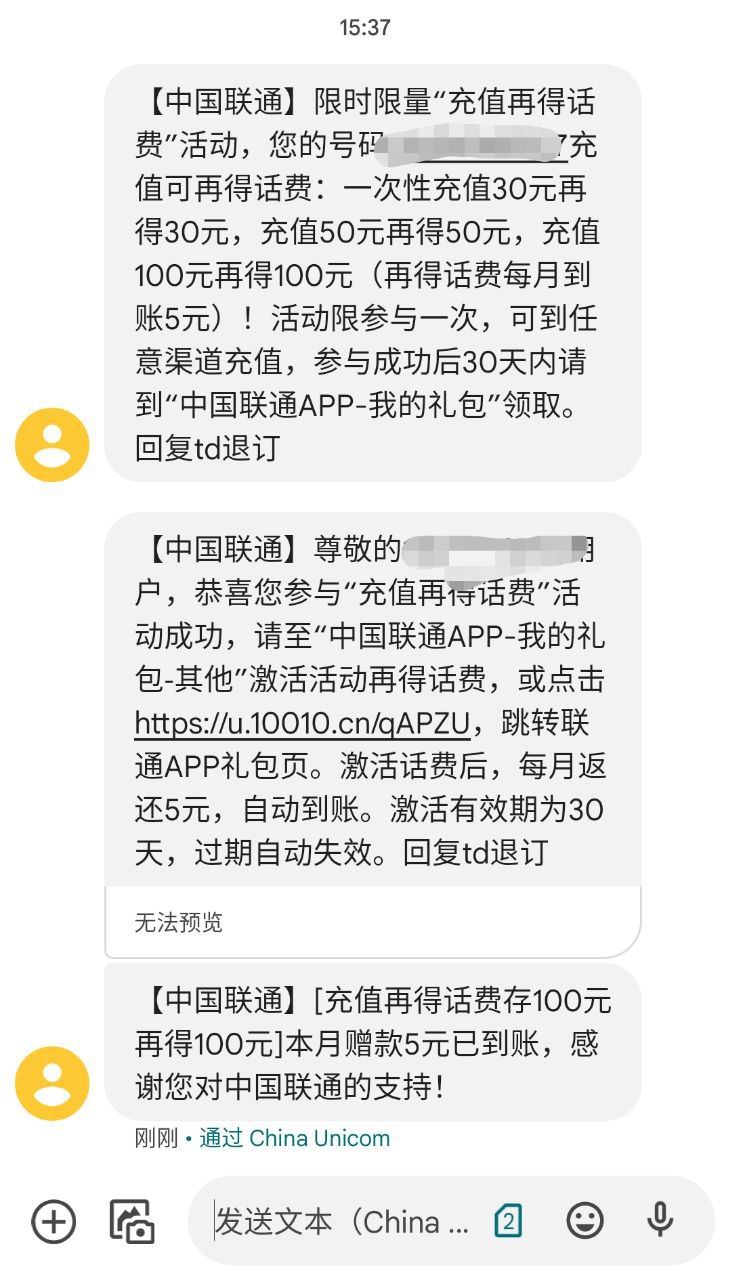Start voice input with the microphone

pyautogui.click(x=660, y=1220)
